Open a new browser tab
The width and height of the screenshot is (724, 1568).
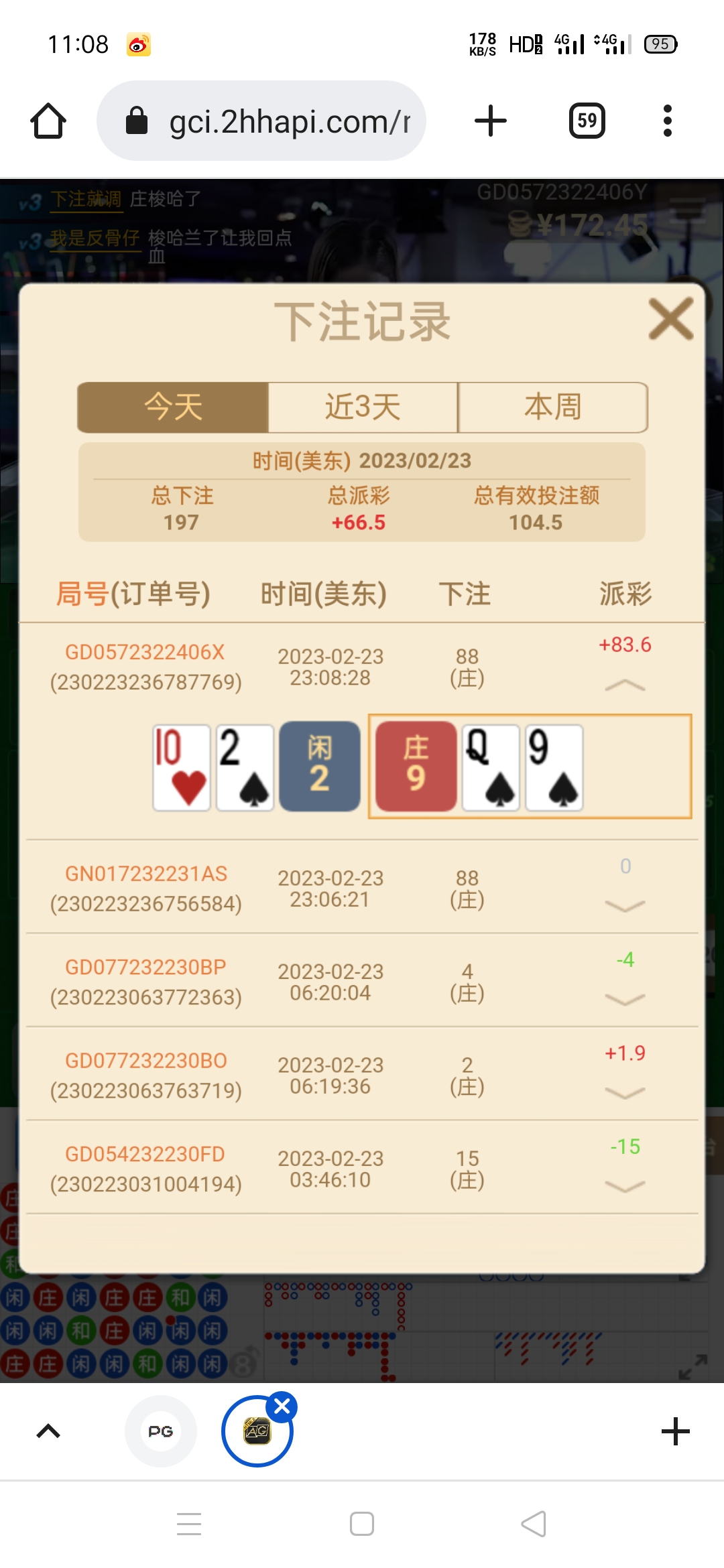point(491,121)
